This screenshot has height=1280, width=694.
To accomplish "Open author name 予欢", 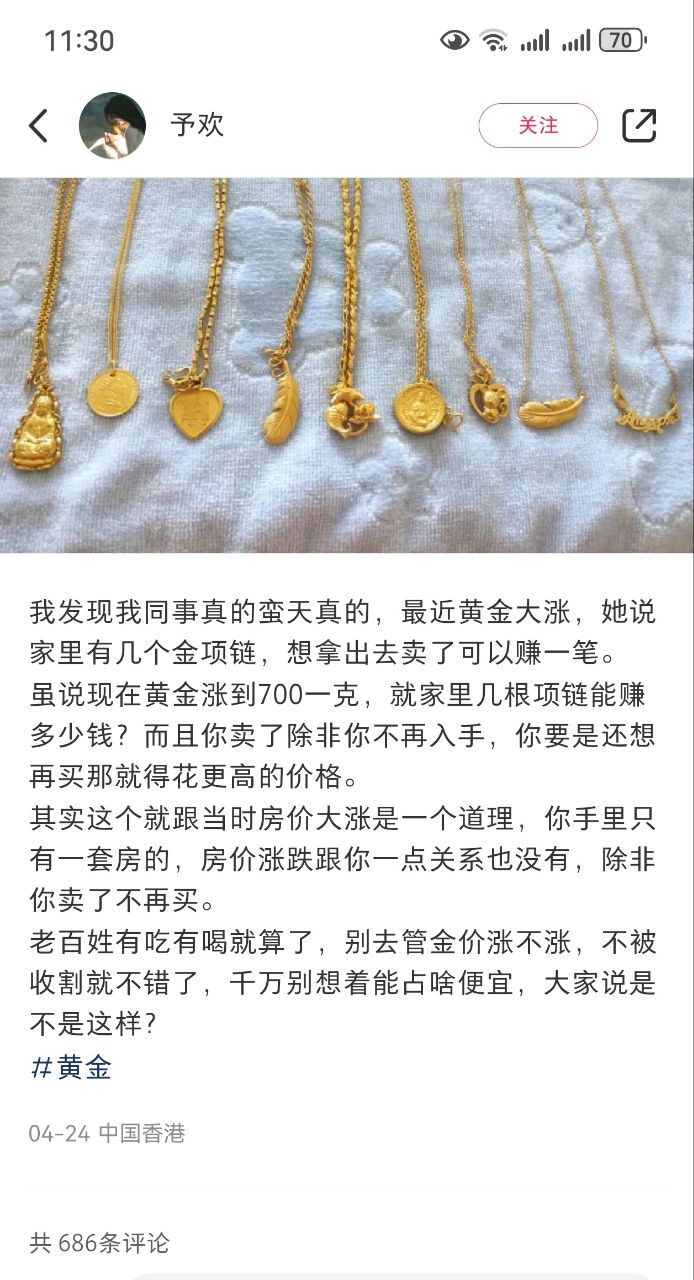I will pyautogui.click(x=197, y=126).
